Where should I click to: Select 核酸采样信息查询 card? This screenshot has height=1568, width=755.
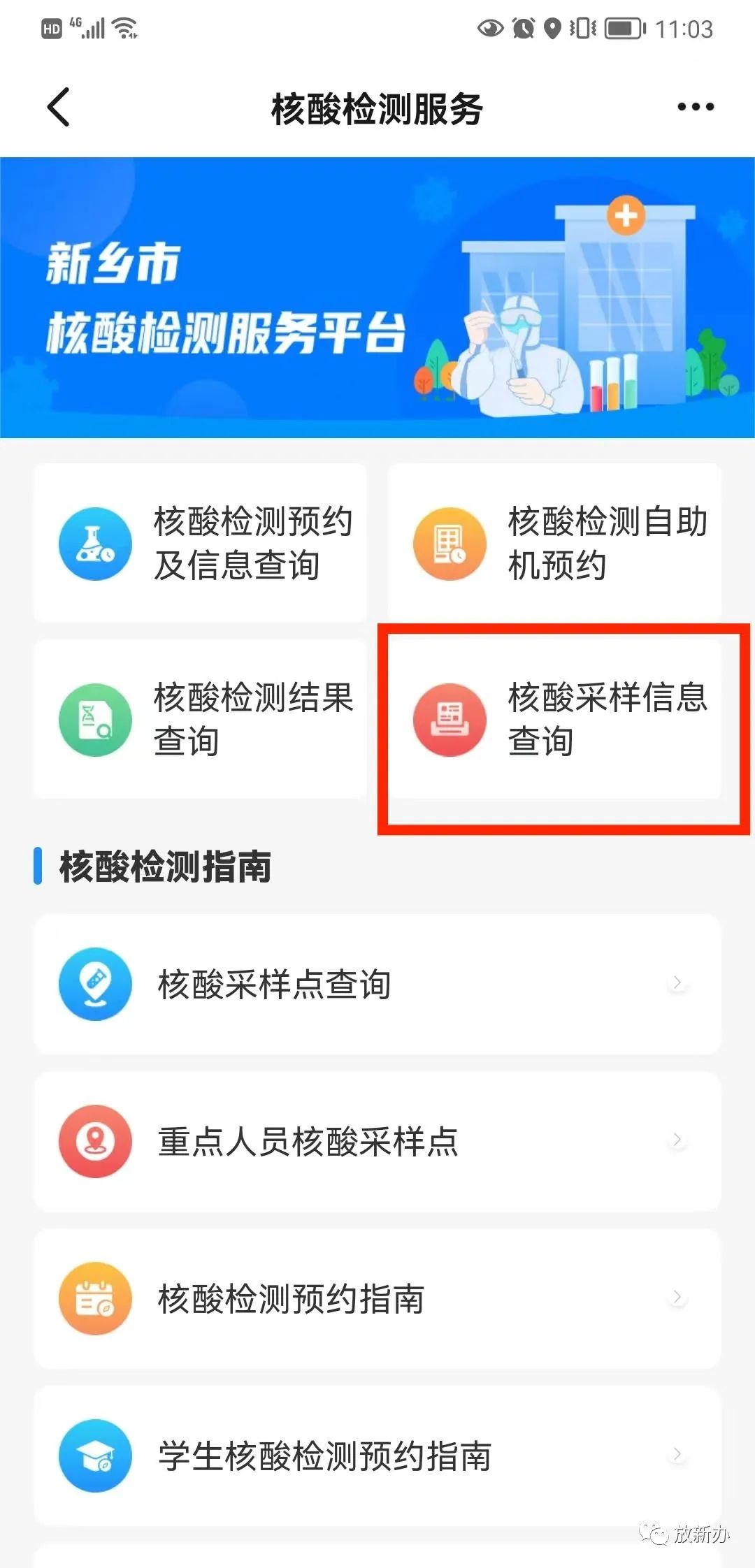pos(554,719)
